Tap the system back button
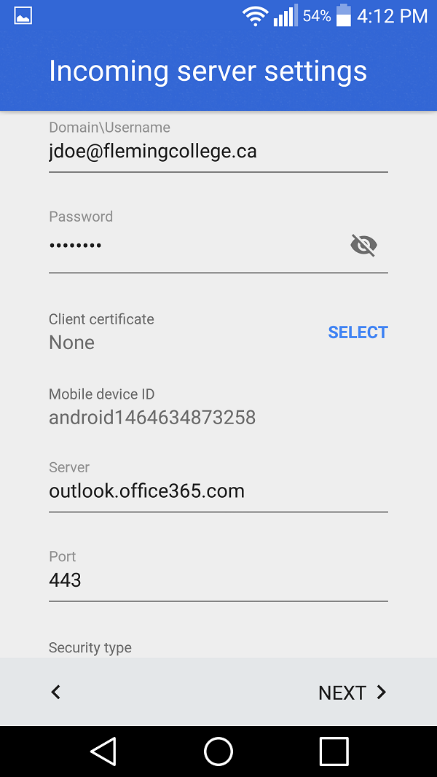The height and width of the screenshot is (777, 437). tap(104, 751)
